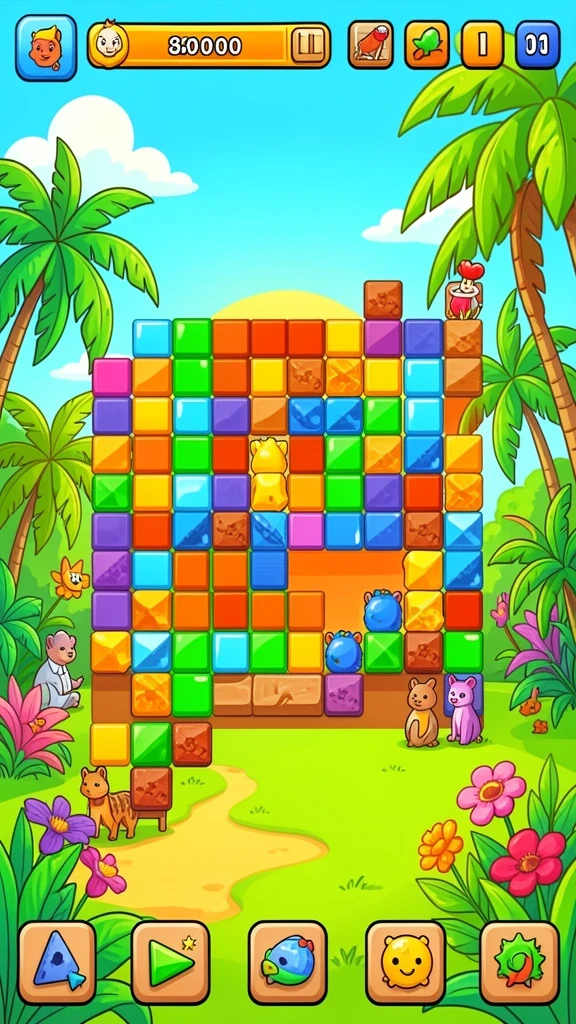This screenshot has height=1024, width=576.
Task: Tap the yellow bear block on the board
Action: (270, 473)
